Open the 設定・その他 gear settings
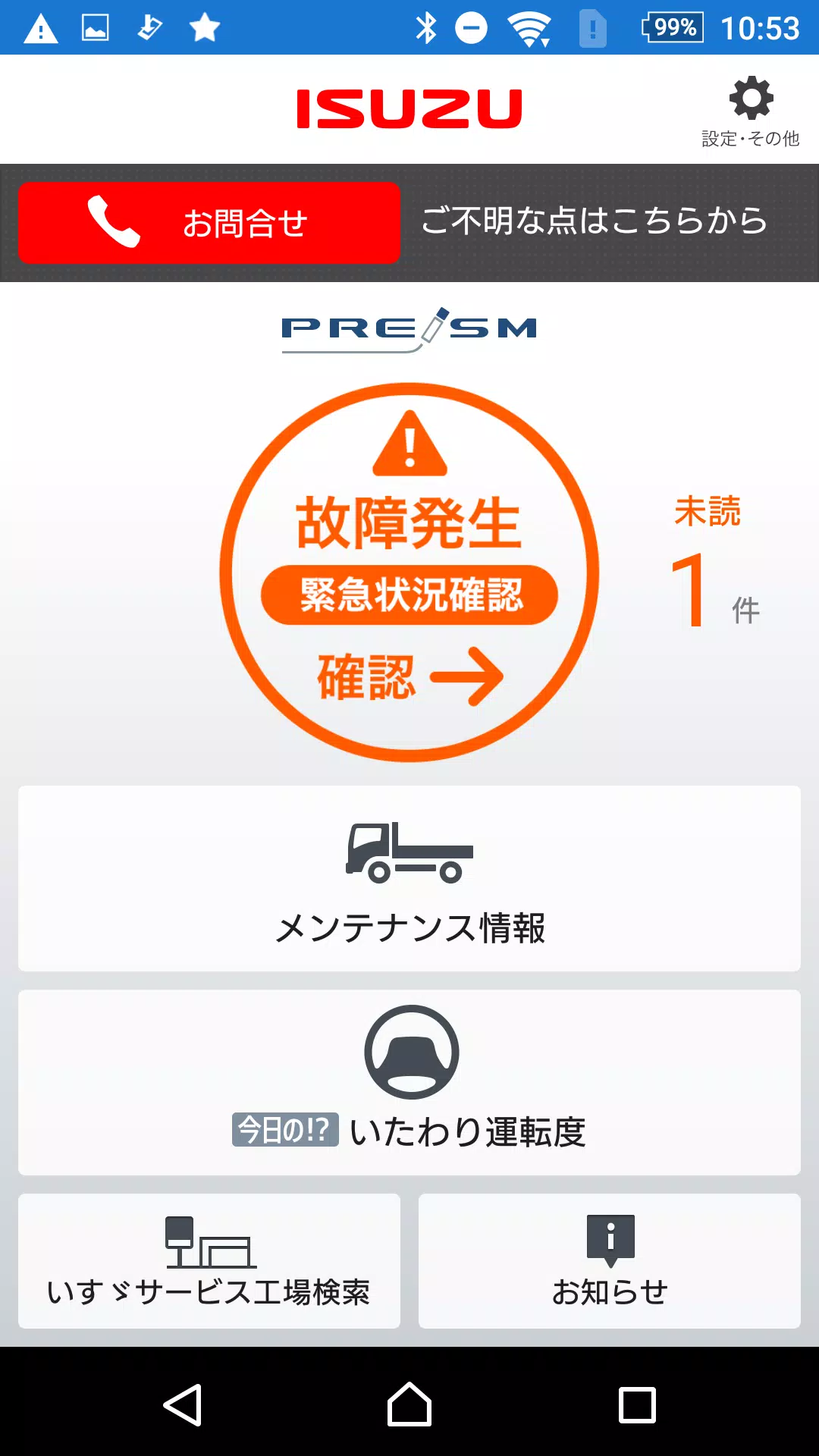The width and height of the screenshot is (819, 1456). pos(750,110)
